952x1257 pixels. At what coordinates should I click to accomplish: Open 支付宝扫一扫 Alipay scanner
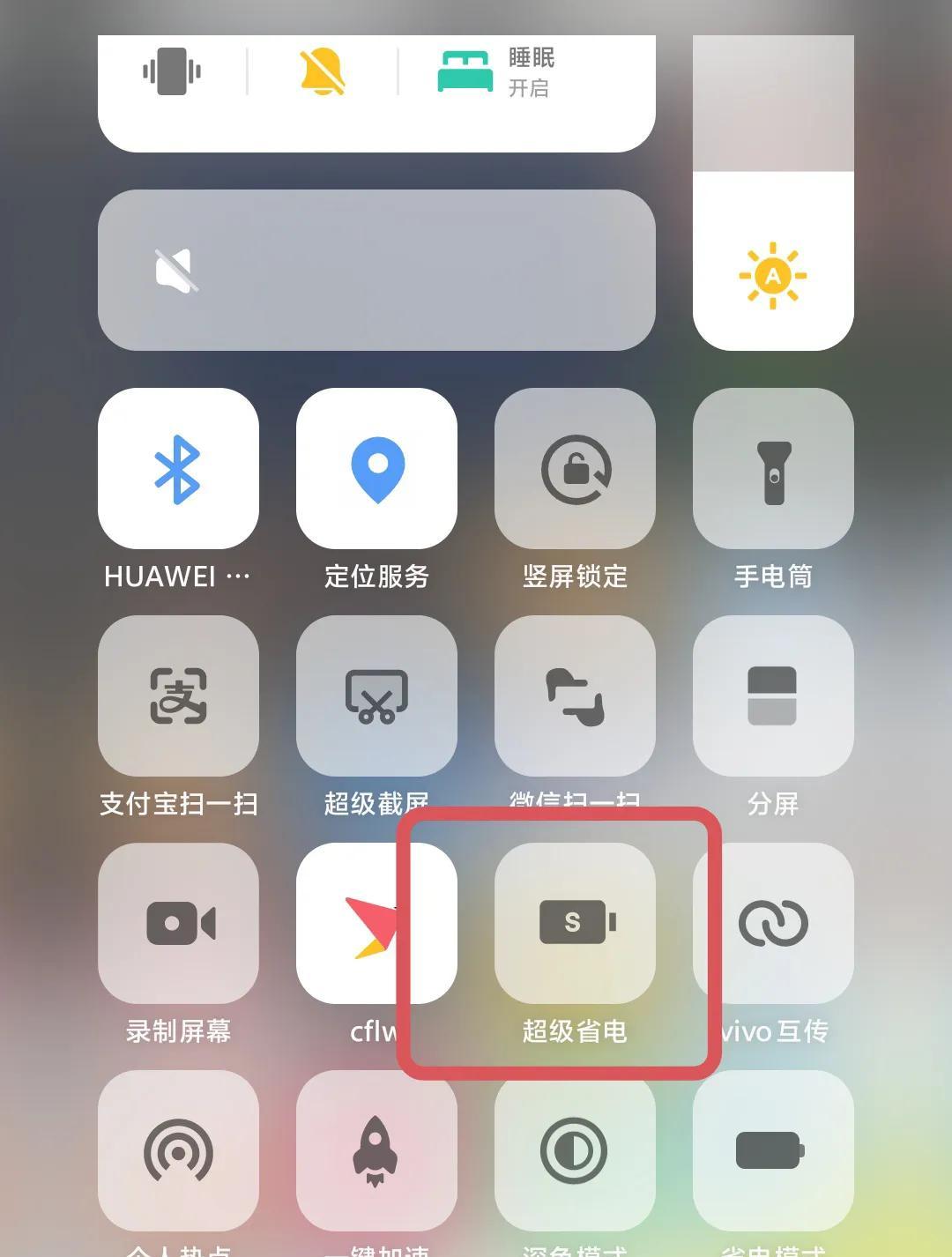coord(178,696)
